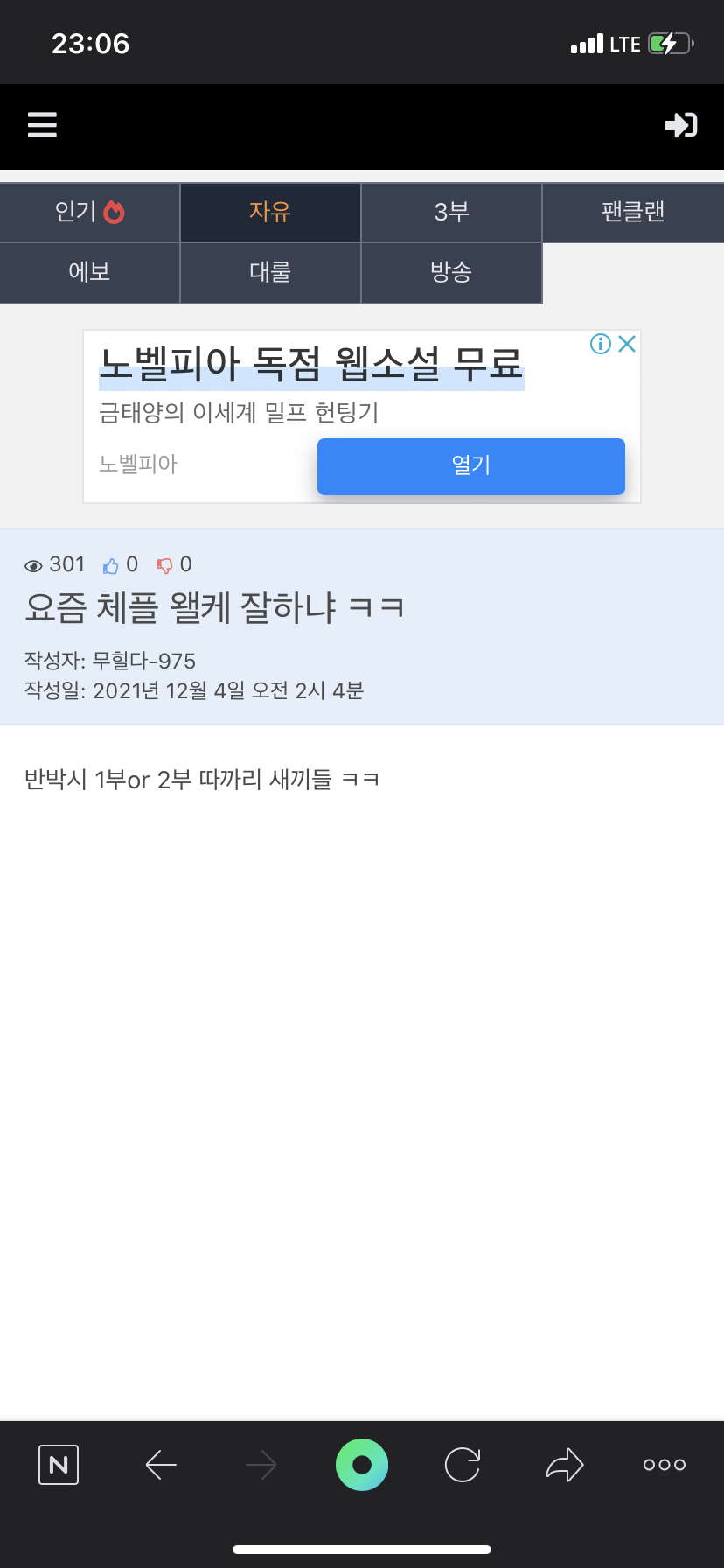Image resolution: width=724 pixels, height=1568 pixels.
Task: Open the 노벨피아 ad headline
Action: [310, 364]
